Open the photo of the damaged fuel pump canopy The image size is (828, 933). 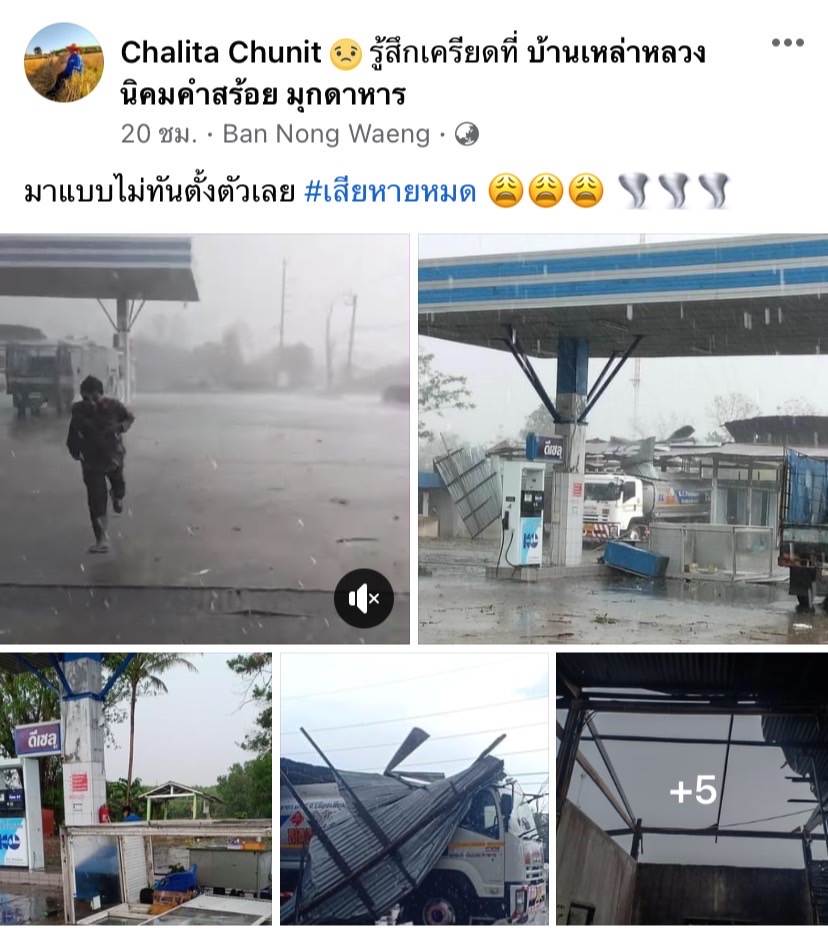(x=622, y=440)
